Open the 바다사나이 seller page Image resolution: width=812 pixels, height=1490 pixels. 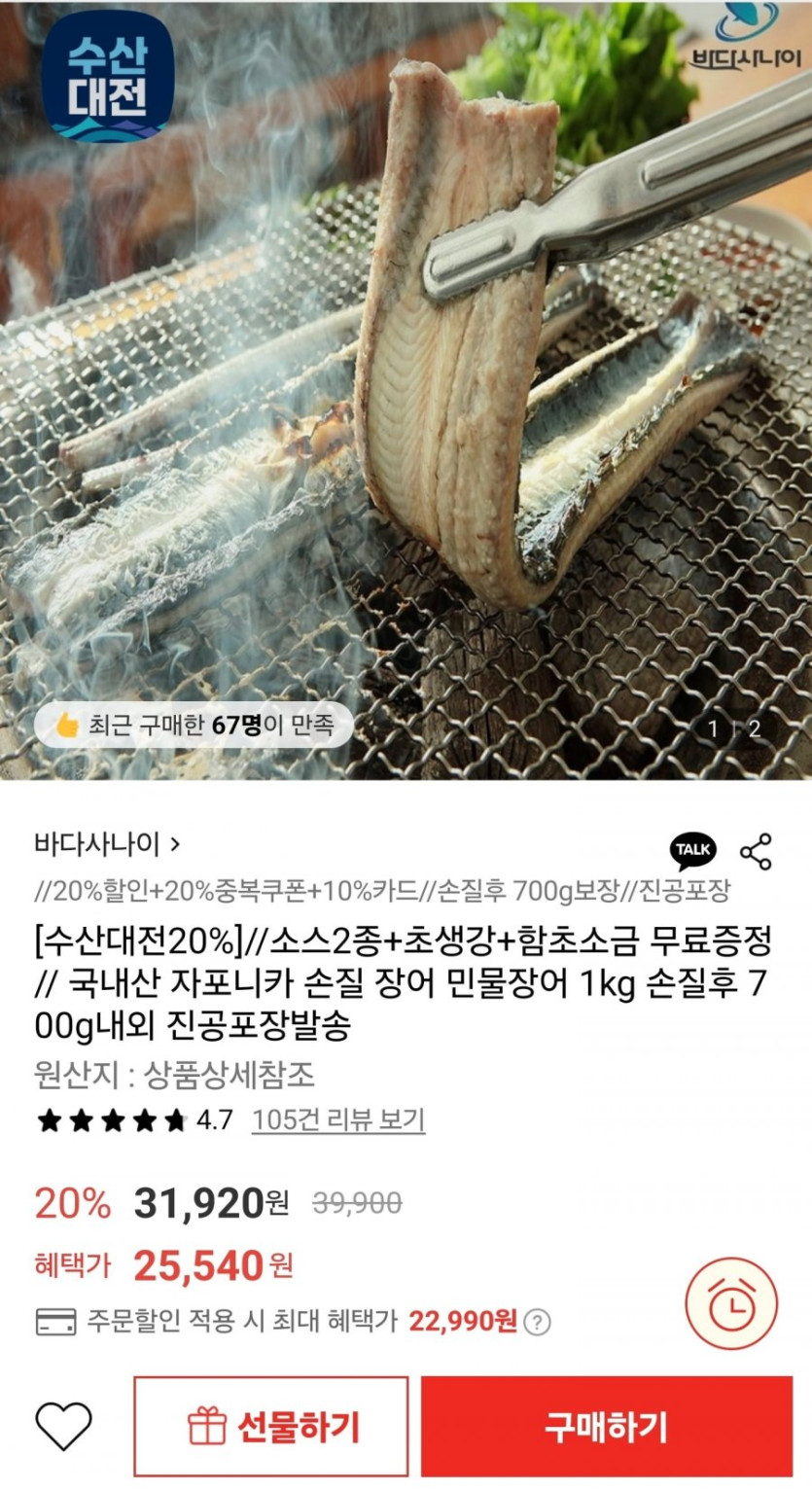107,843
